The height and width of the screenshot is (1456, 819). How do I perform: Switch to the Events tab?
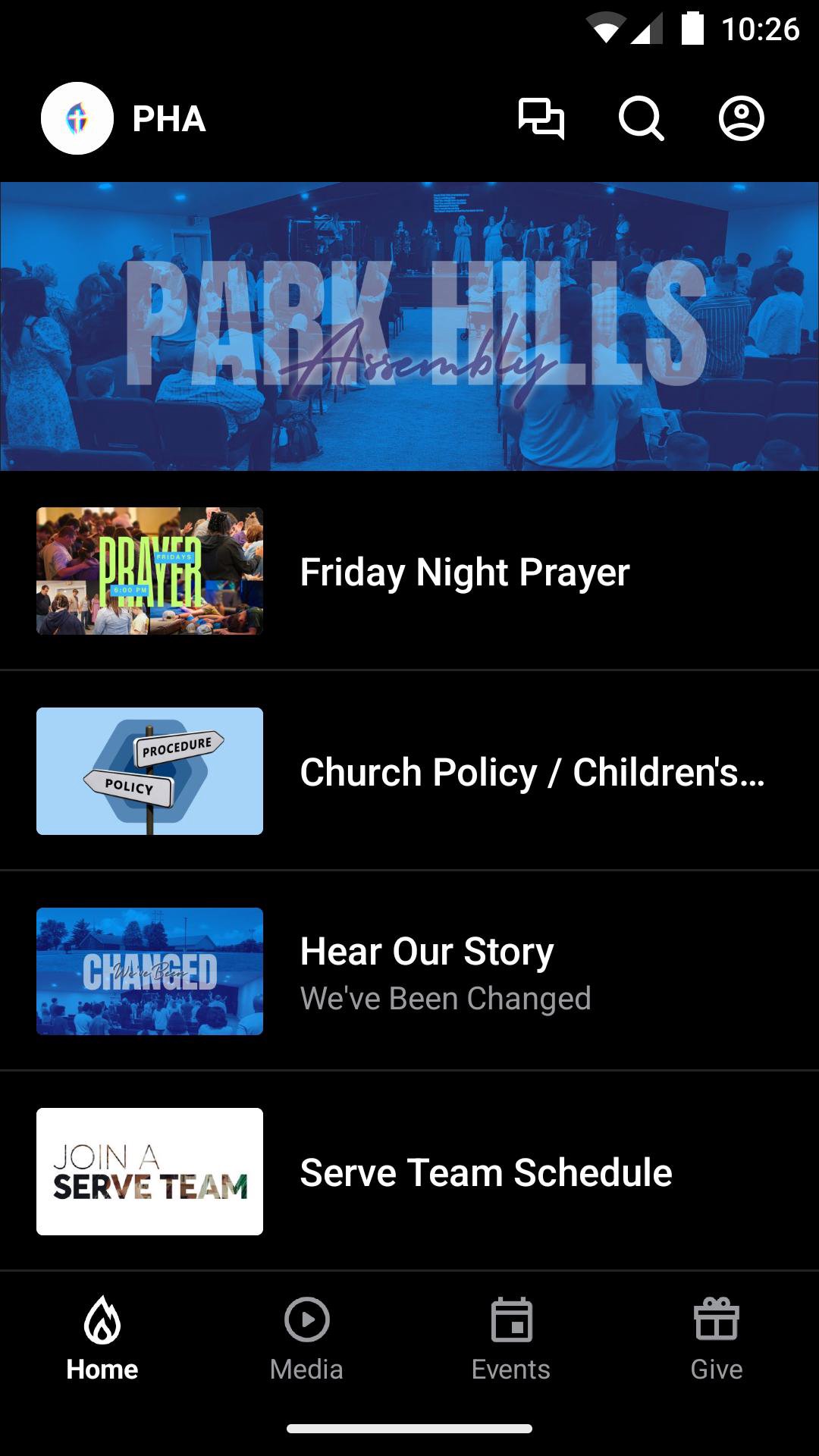tap(512, 1339)
